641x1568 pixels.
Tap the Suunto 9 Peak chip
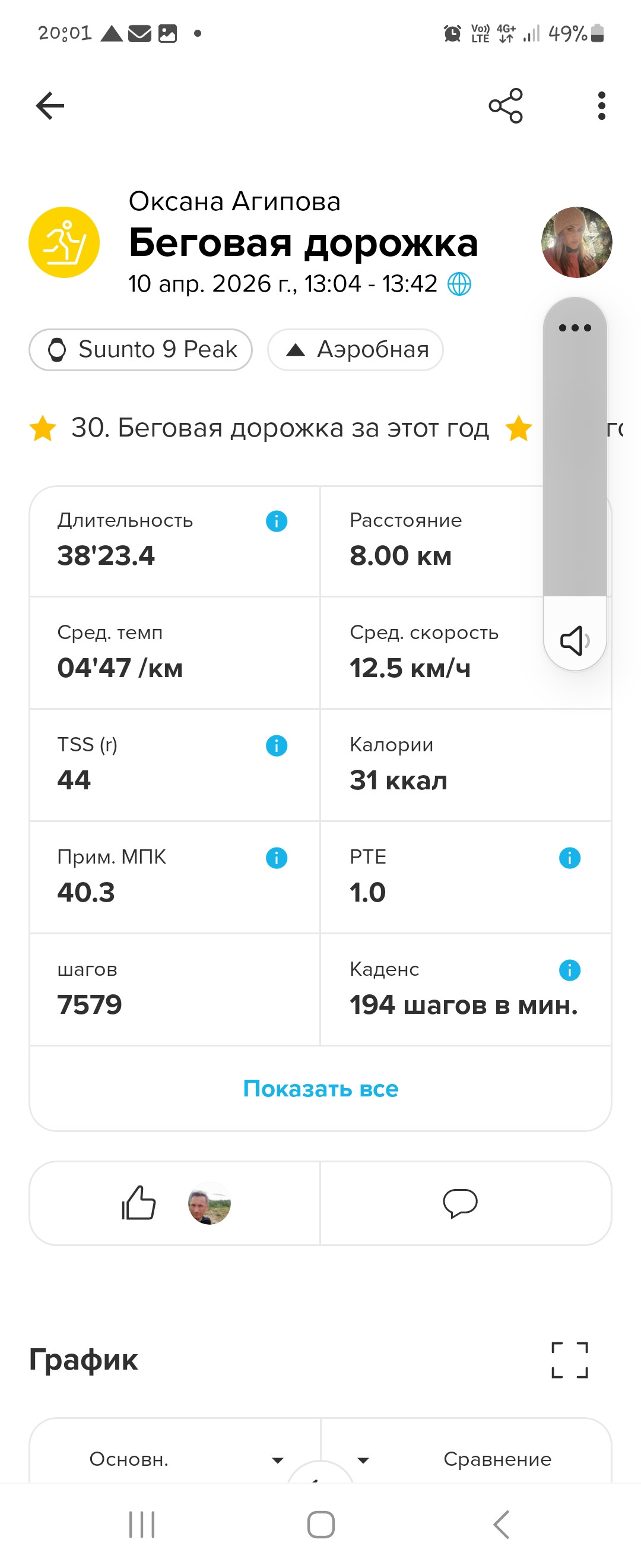coord(141,349)
